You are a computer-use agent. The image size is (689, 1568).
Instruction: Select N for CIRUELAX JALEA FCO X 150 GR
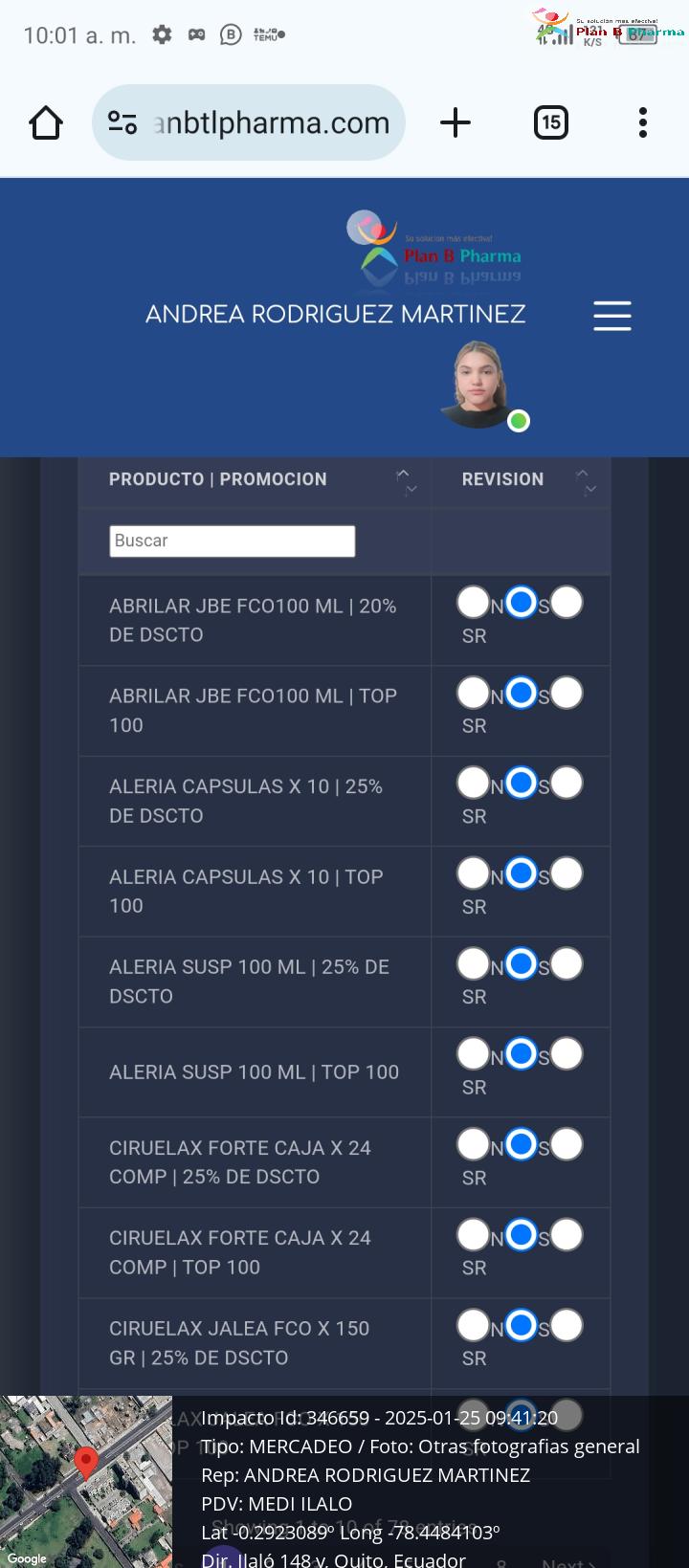coord(474,1326)
